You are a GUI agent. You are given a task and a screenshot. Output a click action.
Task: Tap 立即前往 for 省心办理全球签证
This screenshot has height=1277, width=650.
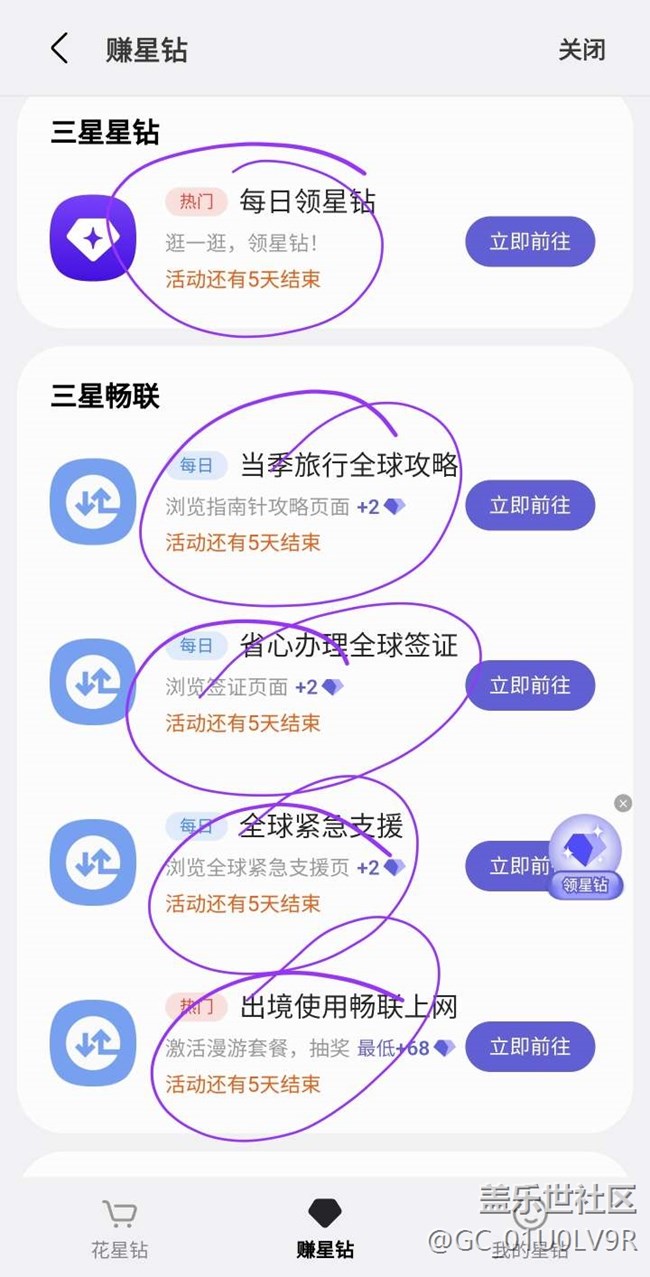coord(530,685)
